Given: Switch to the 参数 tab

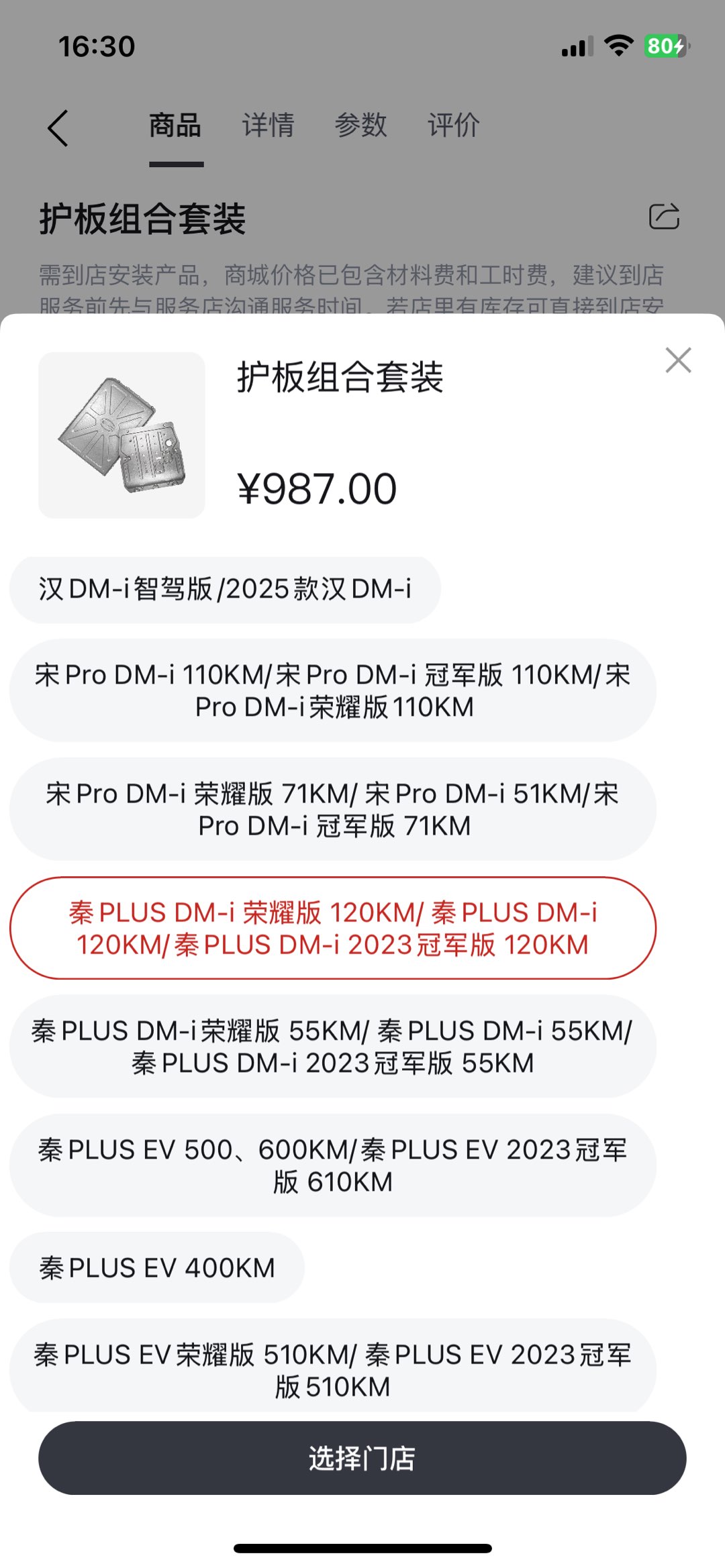Looking at the screenshot, I should pos(360,125).
